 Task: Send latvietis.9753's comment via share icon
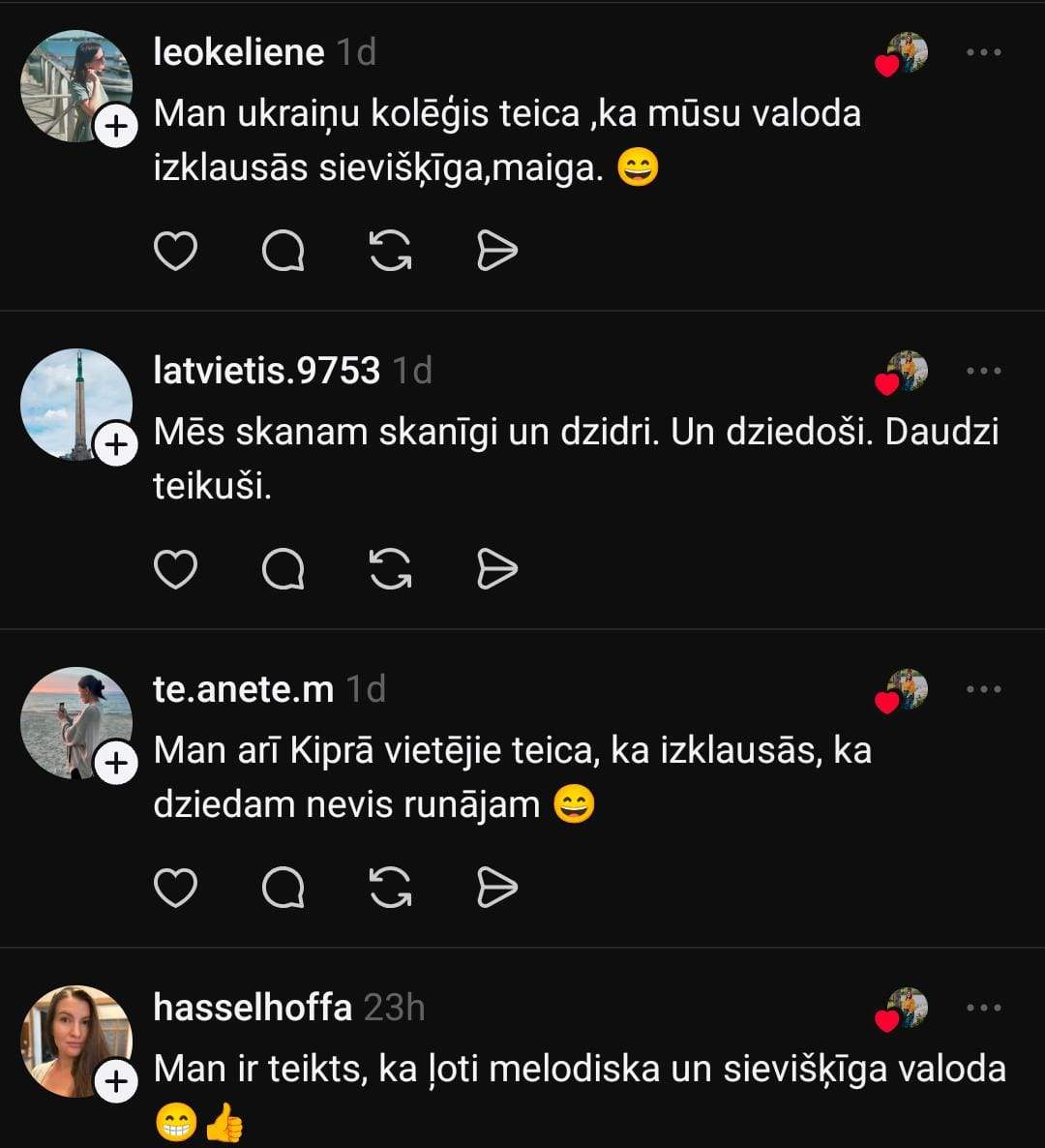497,570
